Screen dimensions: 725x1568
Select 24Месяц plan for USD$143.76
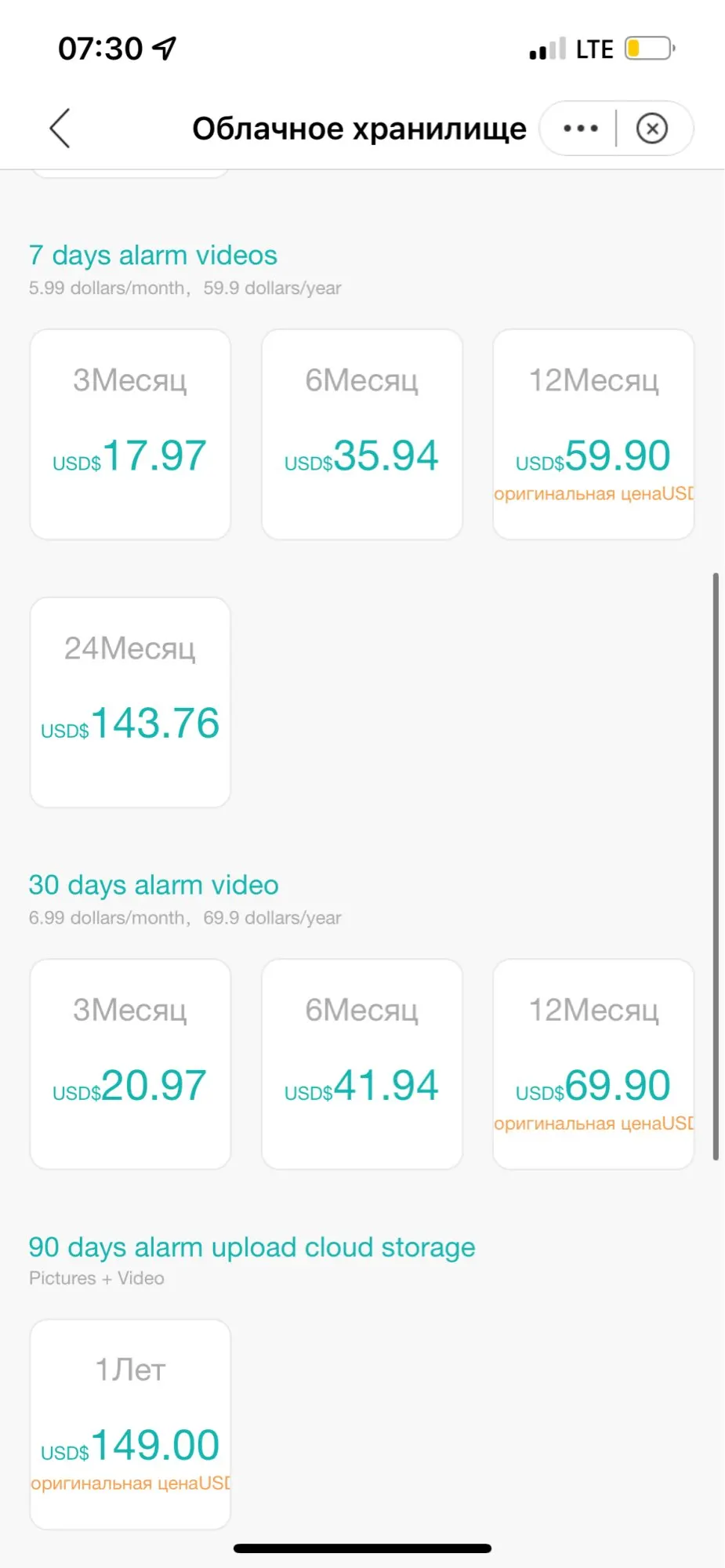coord(130,702)
